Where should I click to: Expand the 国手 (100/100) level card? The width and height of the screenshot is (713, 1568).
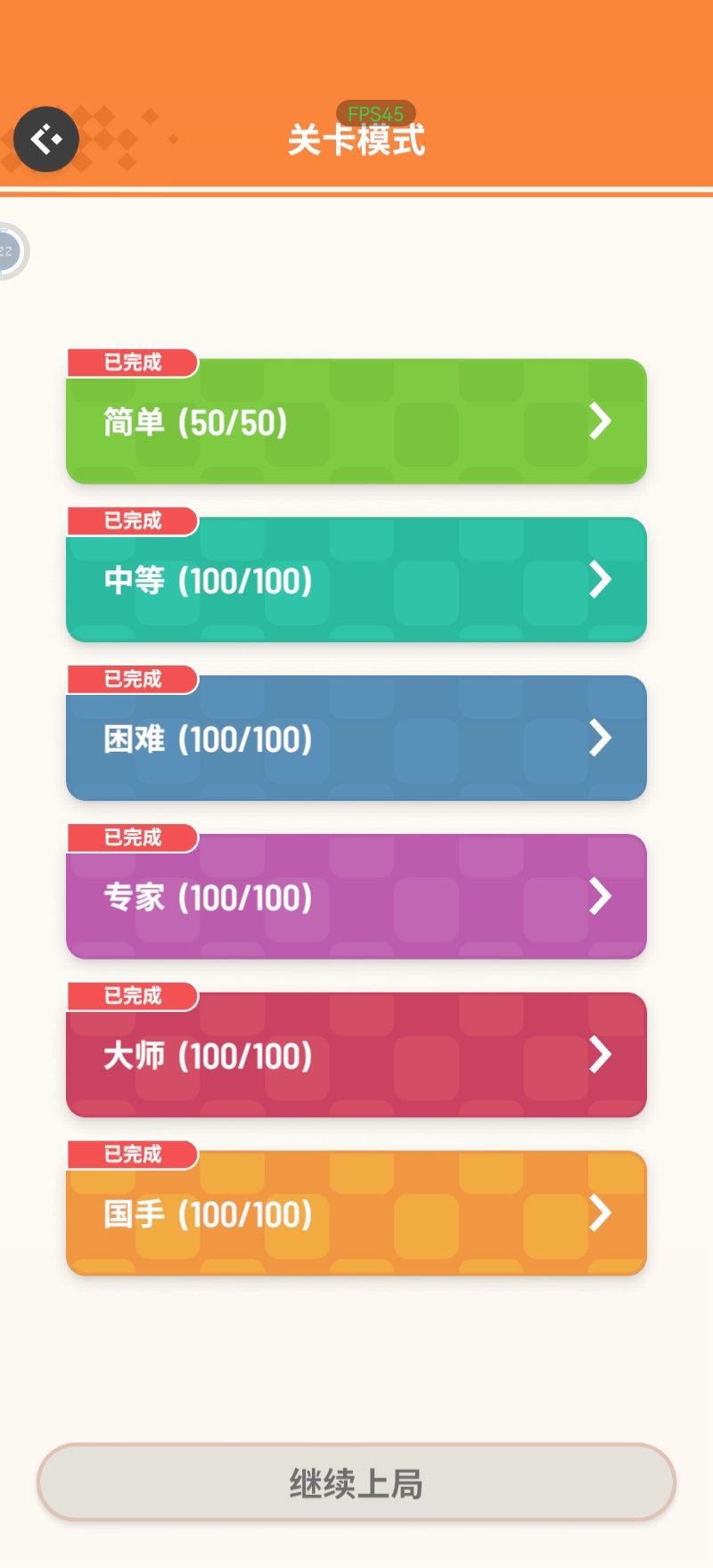point(356,1213)
